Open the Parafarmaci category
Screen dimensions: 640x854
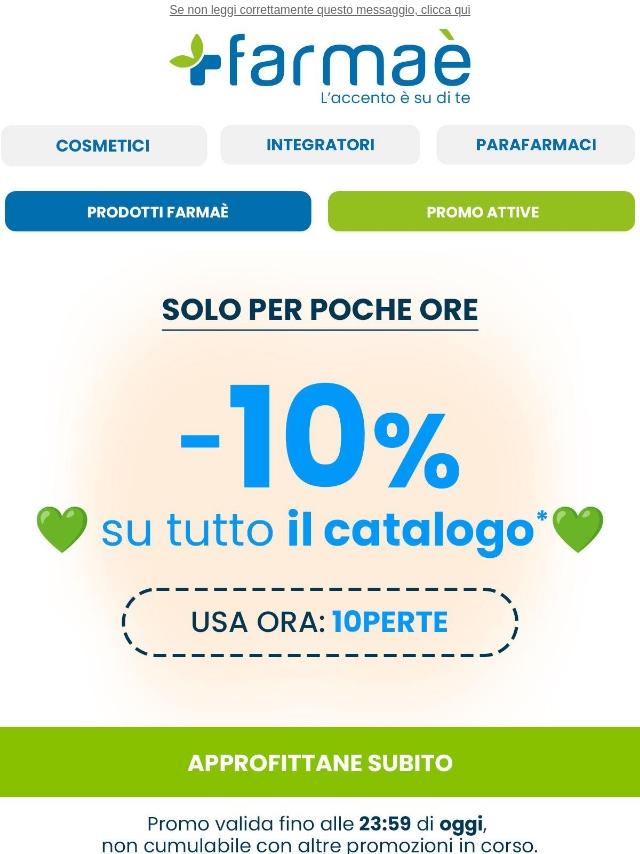[536, 145]
